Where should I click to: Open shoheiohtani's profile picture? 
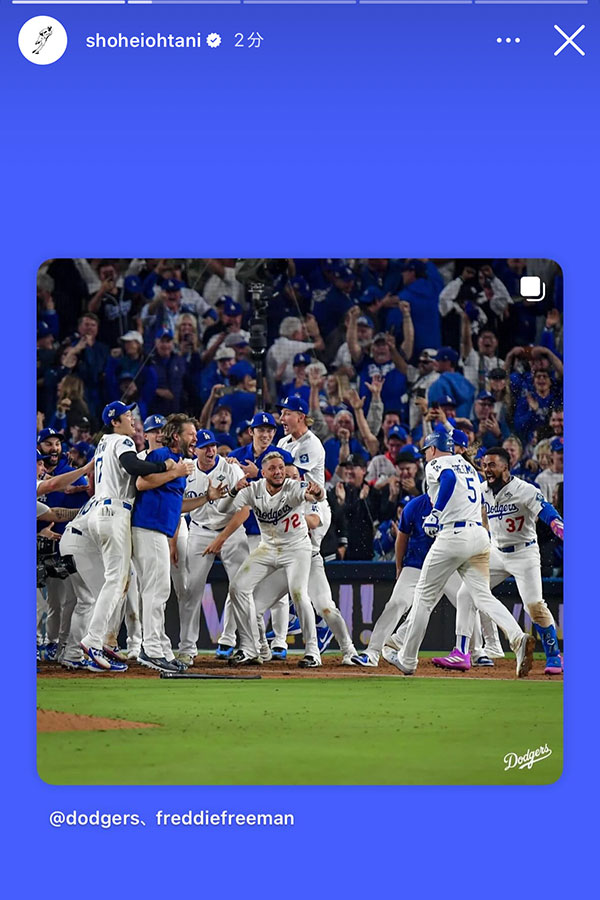pos(43,41)
